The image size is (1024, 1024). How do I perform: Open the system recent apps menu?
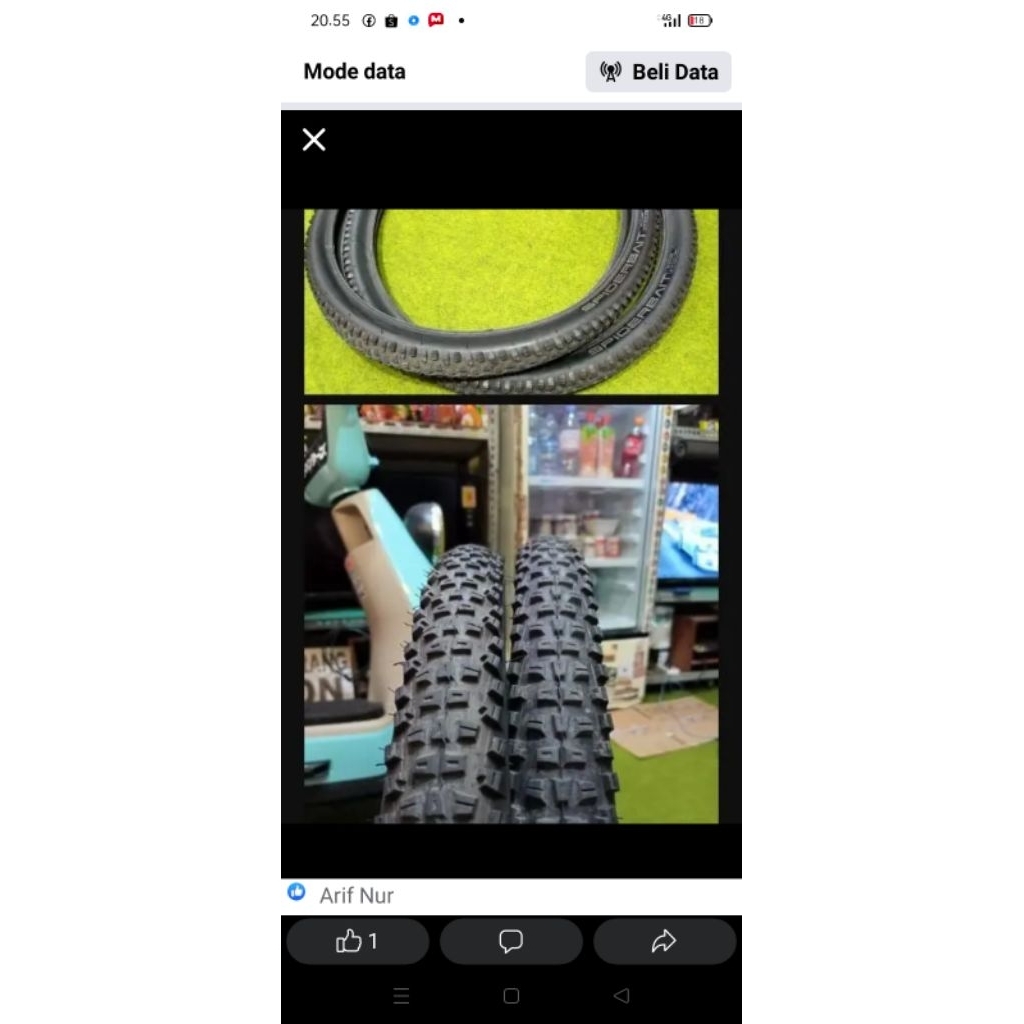(401, 996)
